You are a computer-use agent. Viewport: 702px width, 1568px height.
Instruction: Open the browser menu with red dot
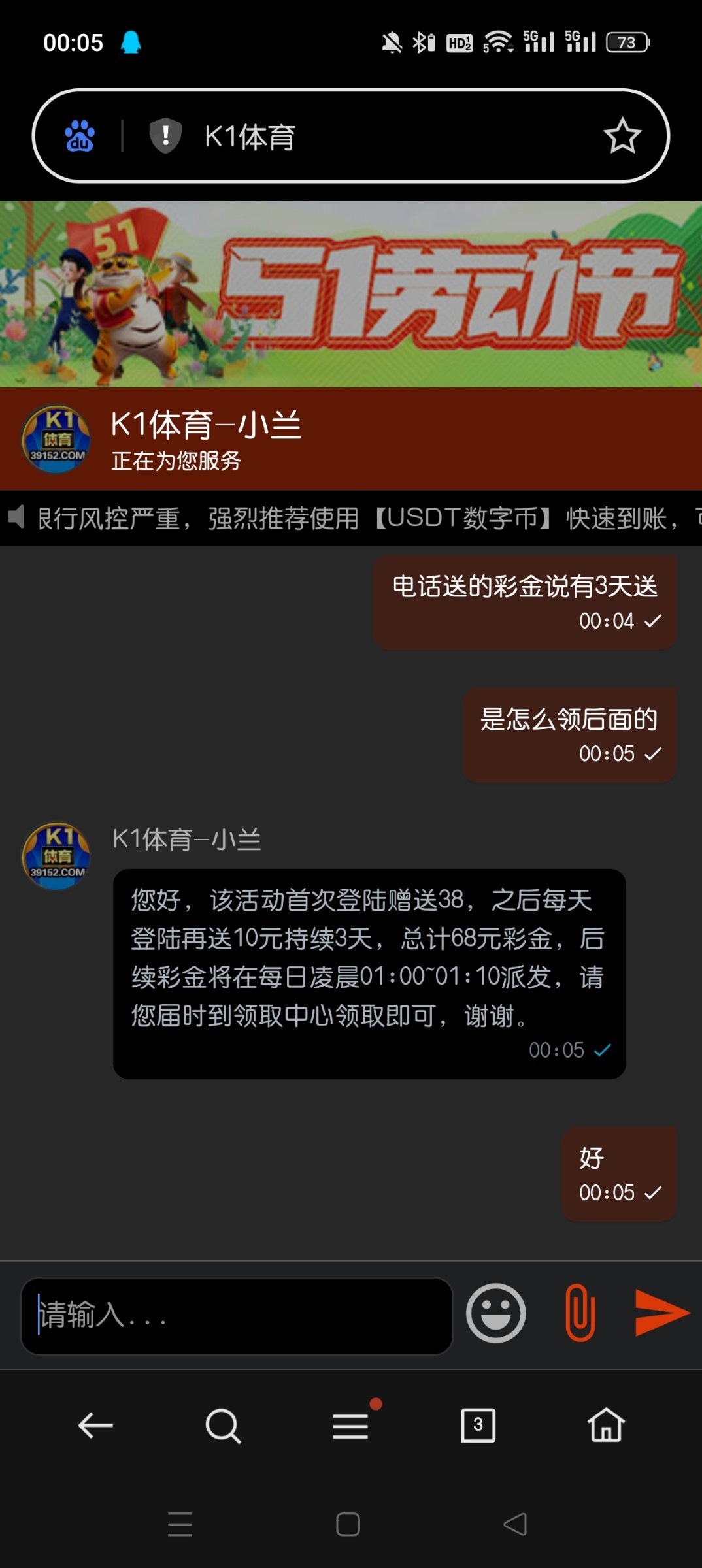click(351, 1426)
